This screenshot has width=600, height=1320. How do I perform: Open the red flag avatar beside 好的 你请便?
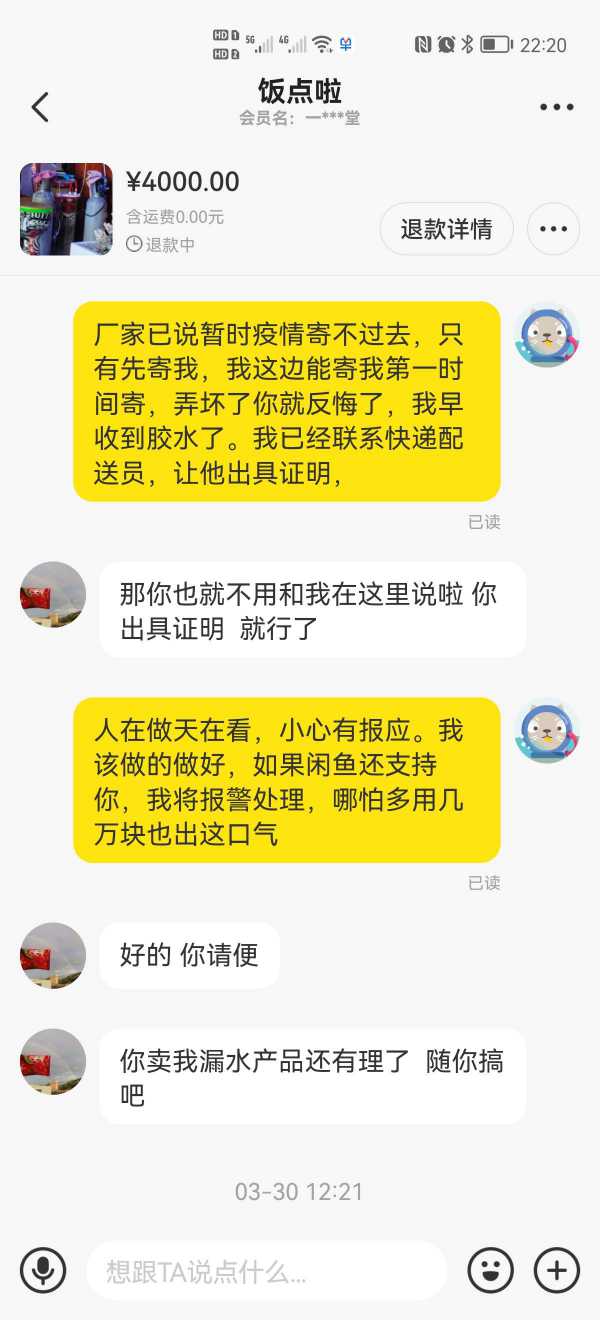[53, 955]
